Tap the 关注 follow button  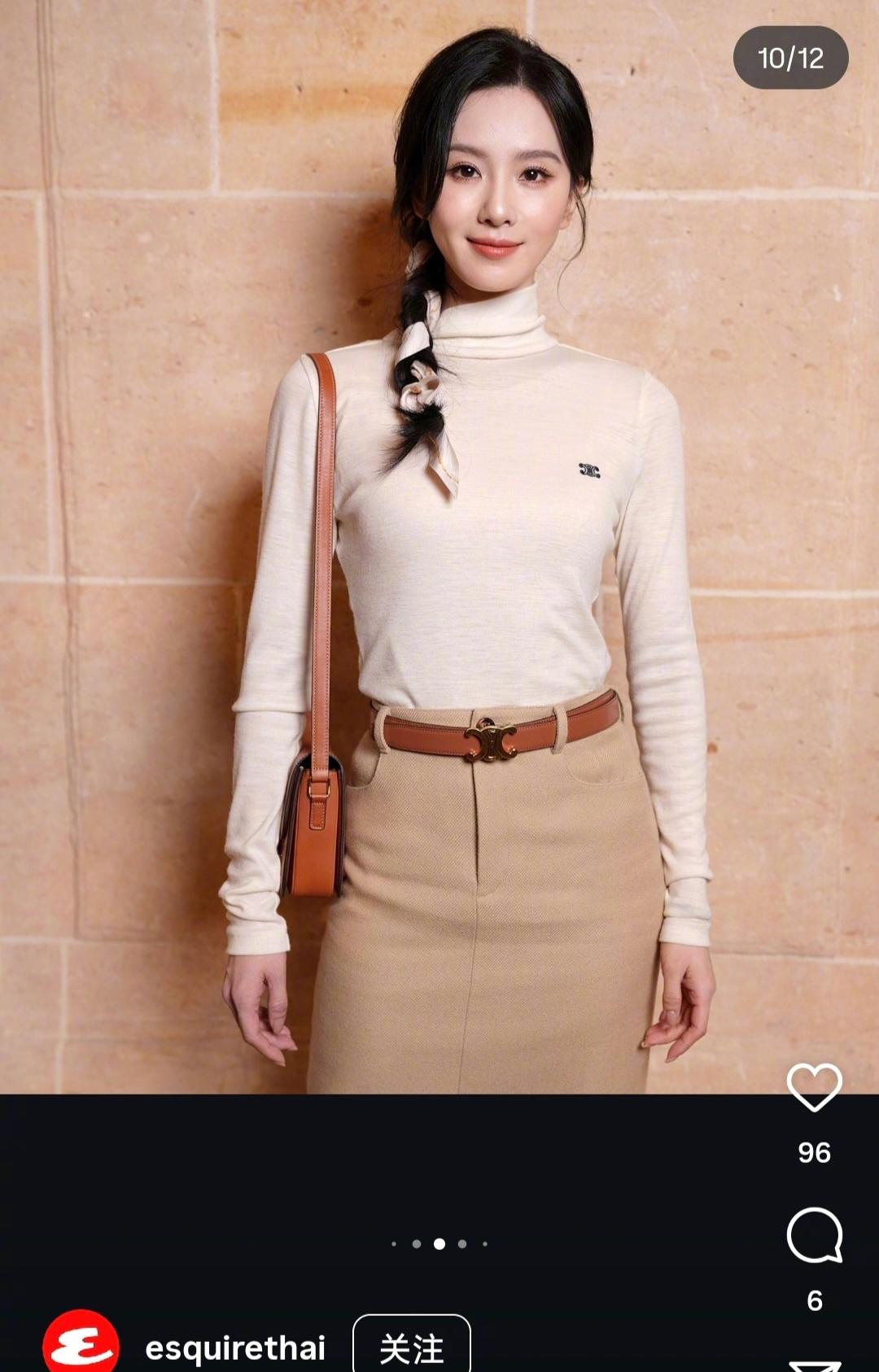(411, 1348)
